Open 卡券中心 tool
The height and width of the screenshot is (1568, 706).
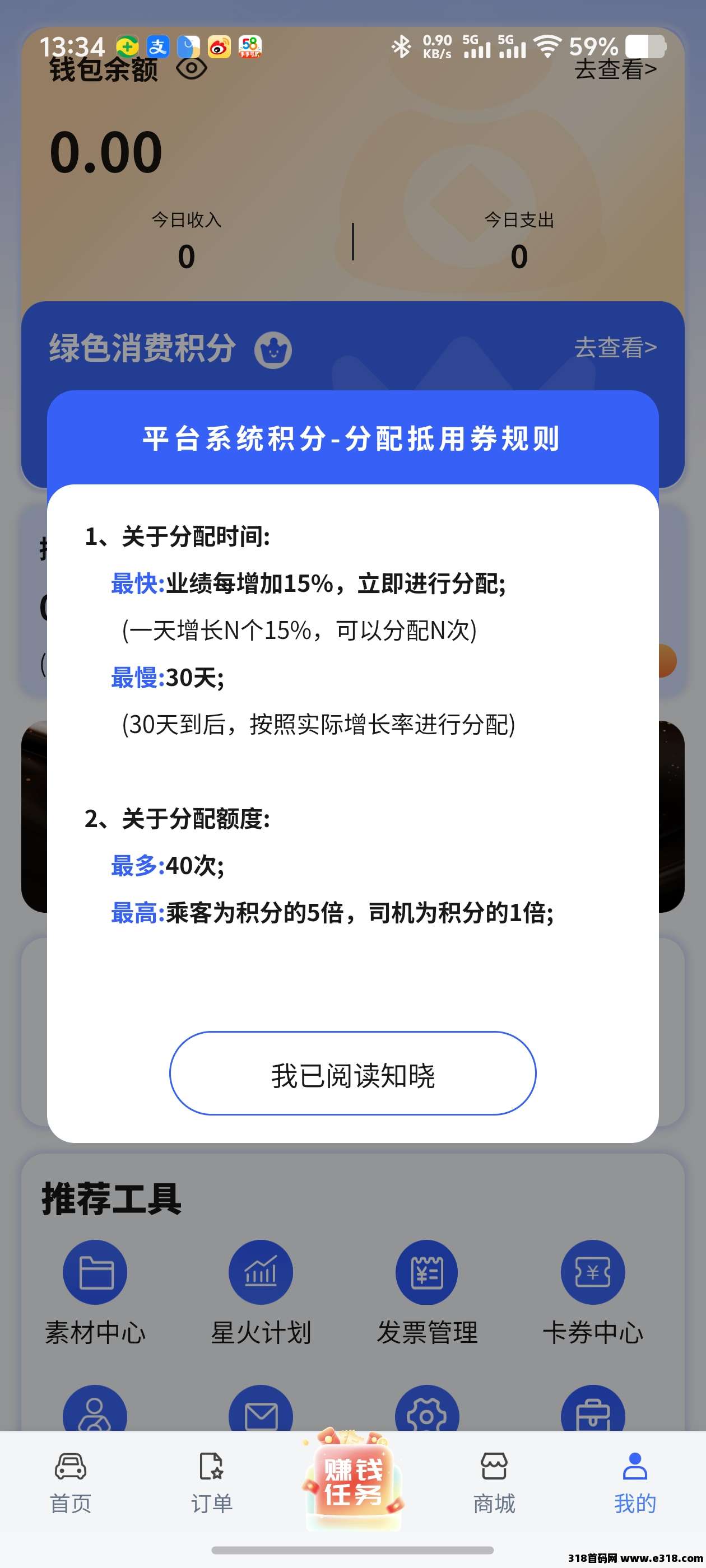coord(593,1291)
